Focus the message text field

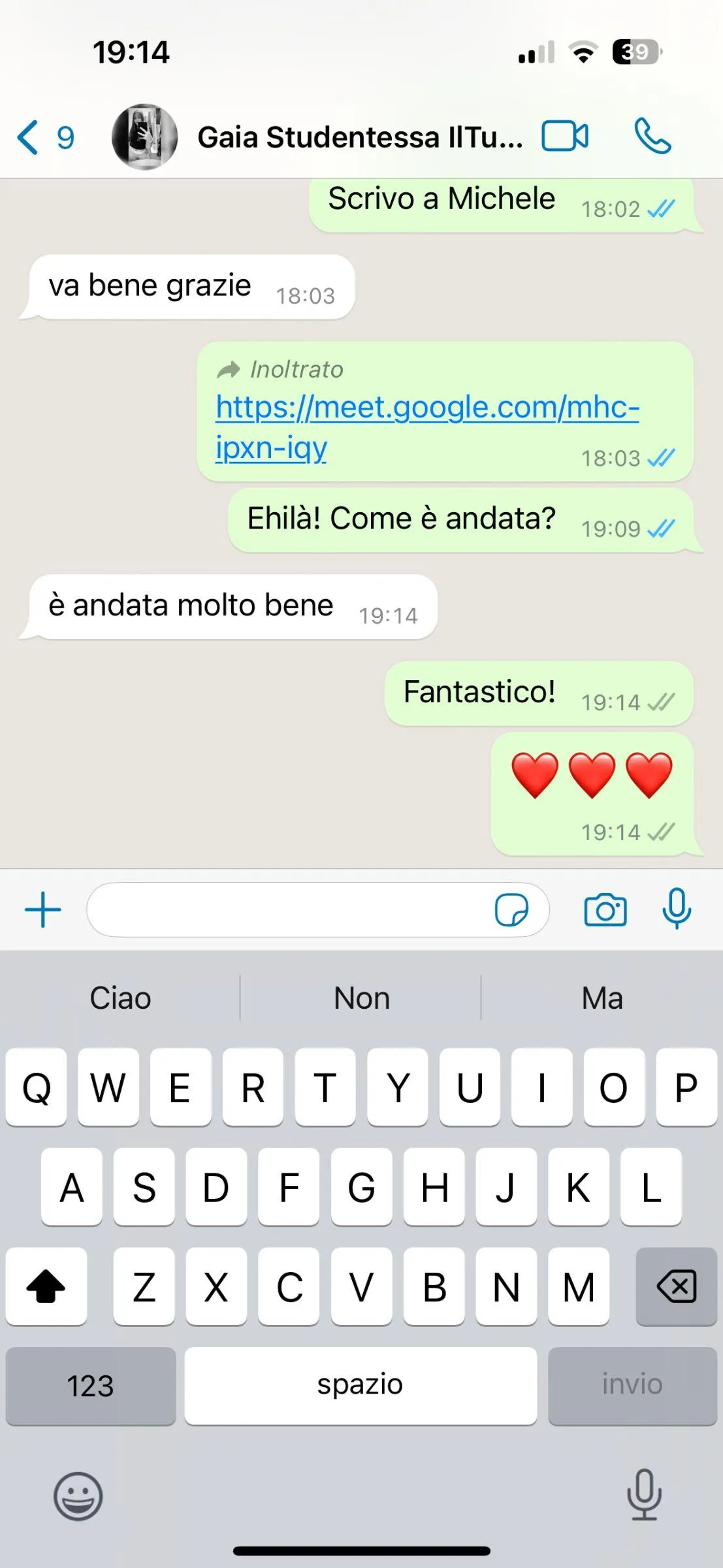pyautogui.click(x=287, y=909)
